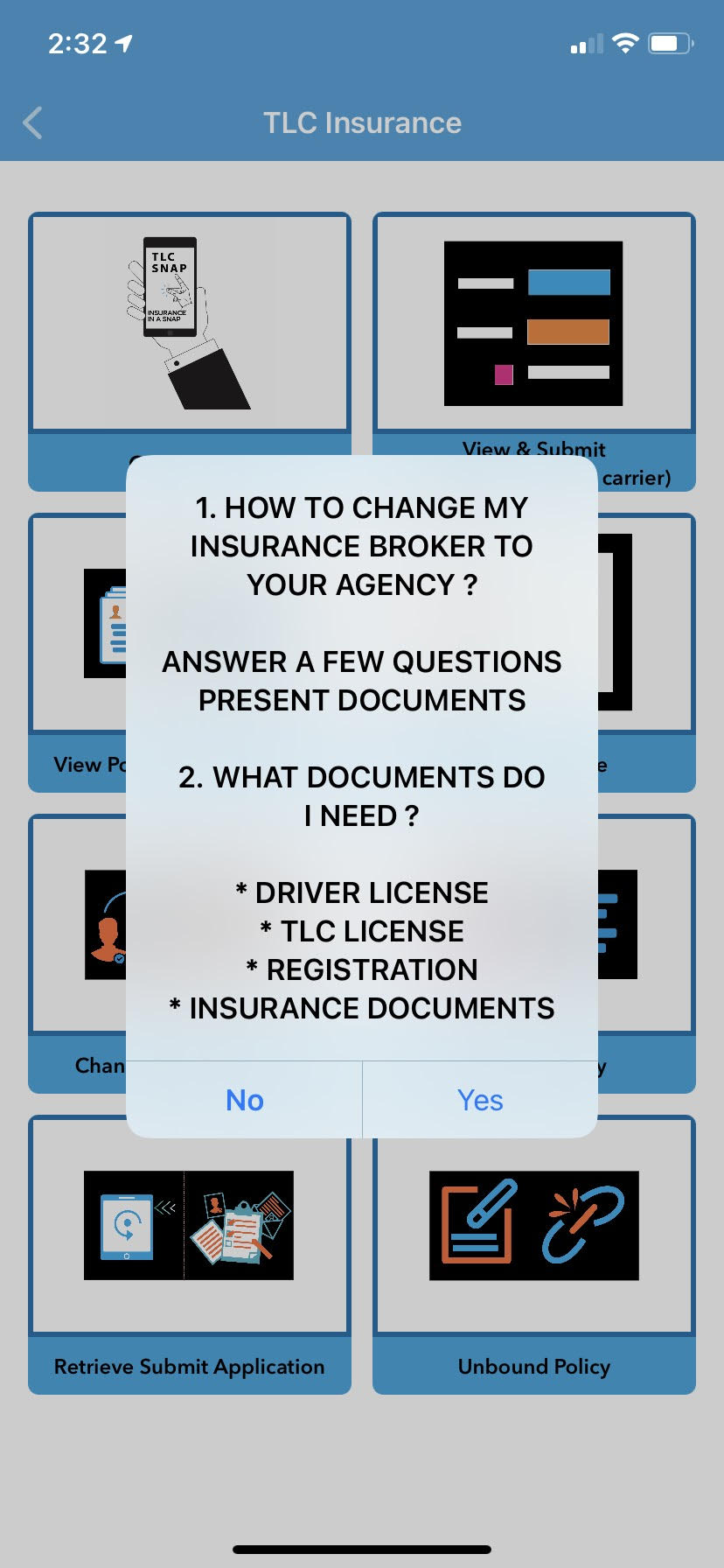Image resolution: width=724 pixels, height=1568 pixels.
Task: Tap No to dismiss the documents dialog
Action: pos(244,1100)
